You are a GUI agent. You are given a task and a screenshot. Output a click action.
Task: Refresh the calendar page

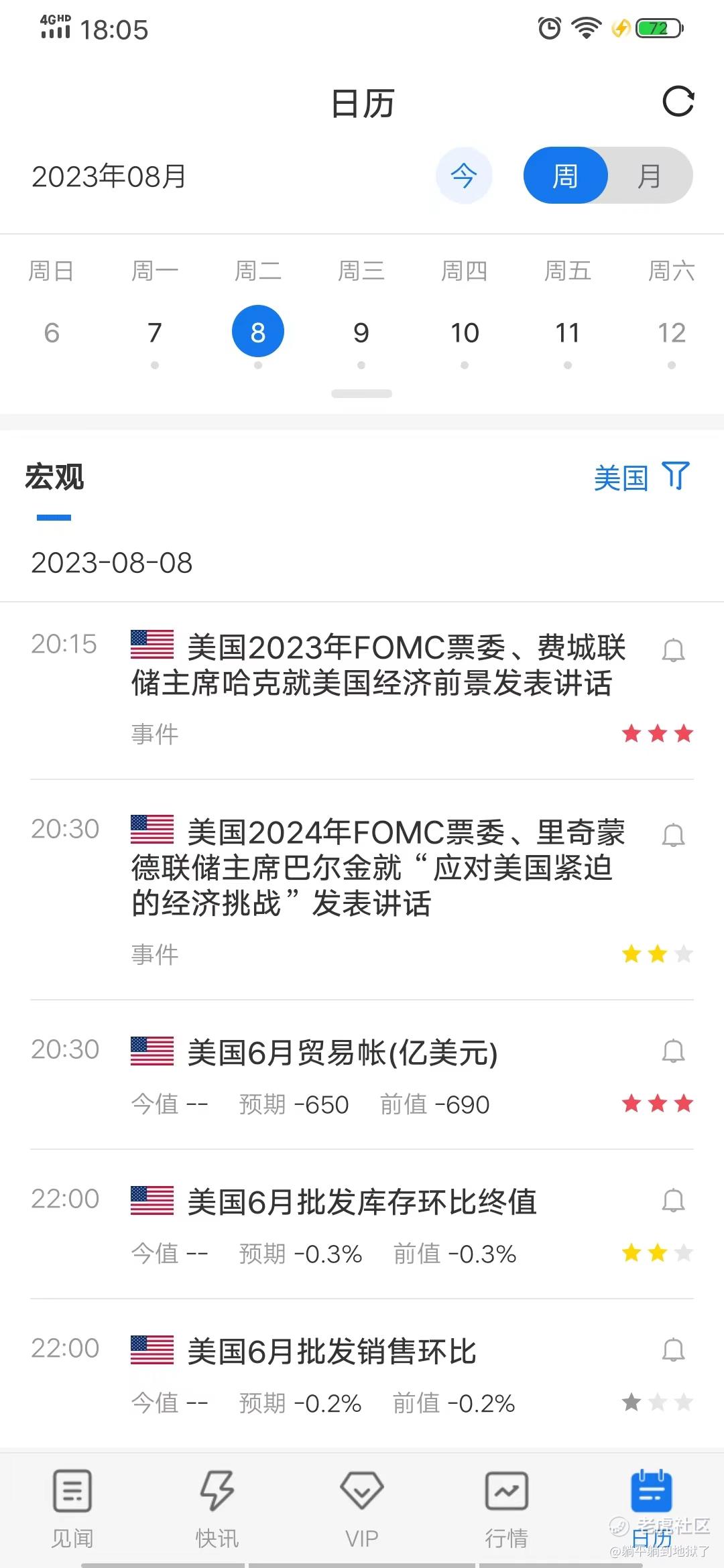click(x=678, y=102)
